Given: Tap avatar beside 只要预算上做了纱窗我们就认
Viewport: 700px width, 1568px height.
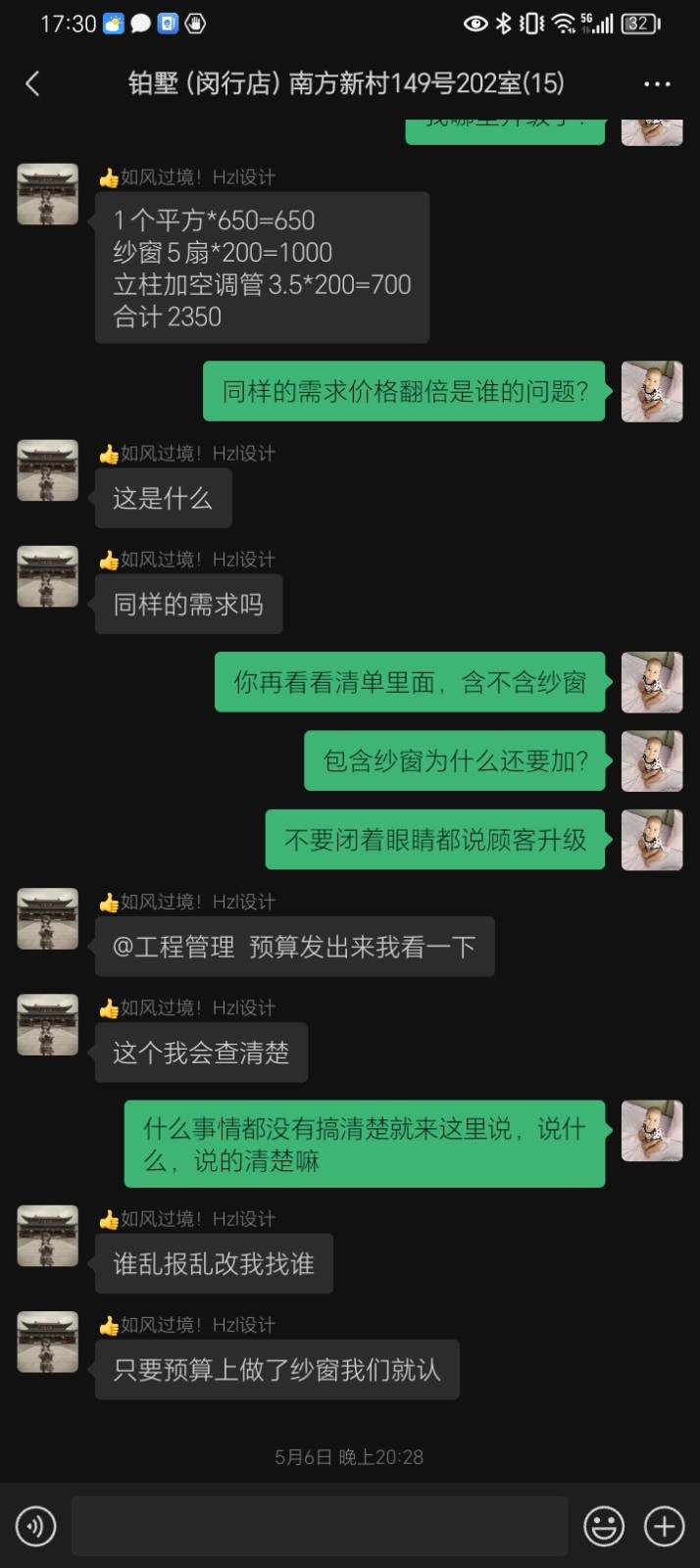Looking at the screenshot, I should (x=48, y=1342).
